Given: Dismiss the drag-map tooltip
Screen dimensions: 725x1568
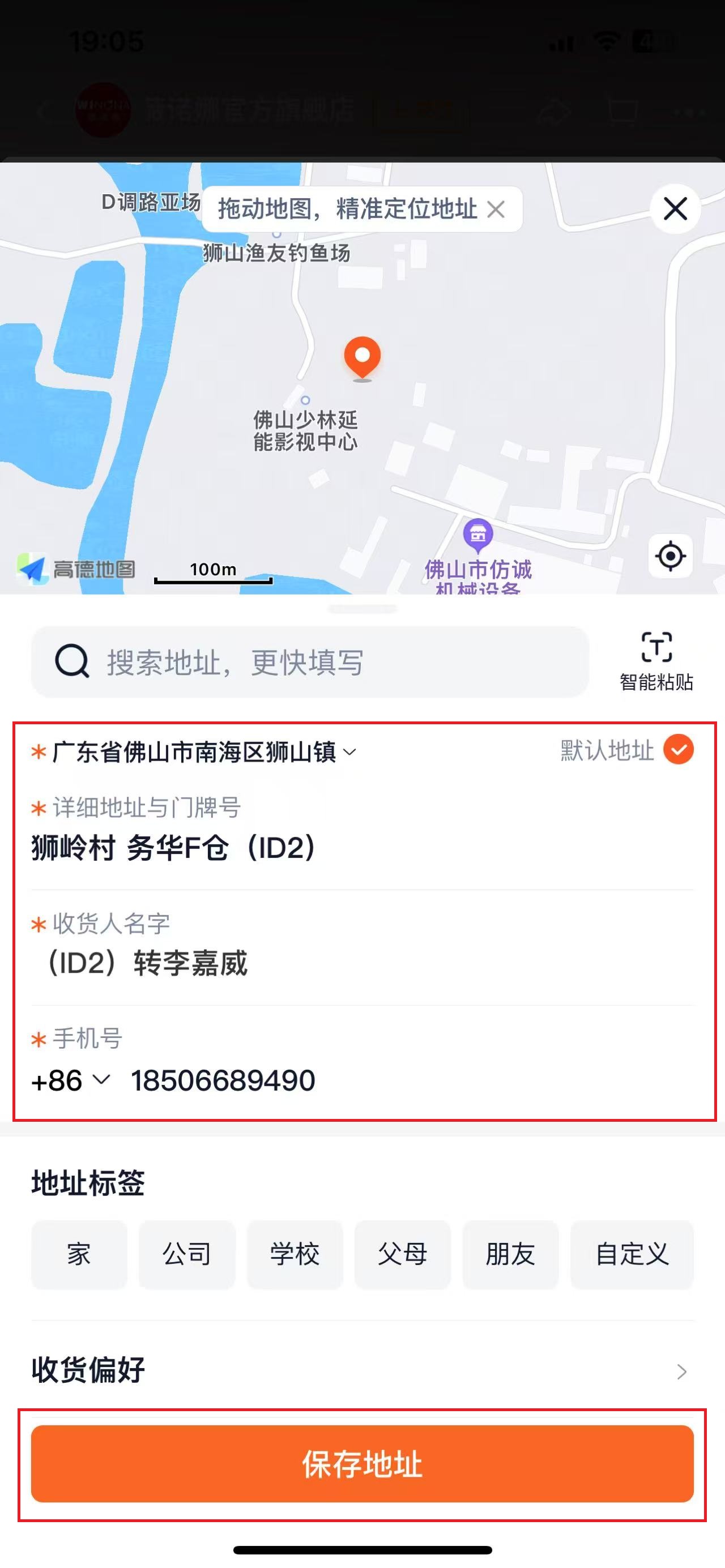Looking at the screenshot, I should click(496, 210).
